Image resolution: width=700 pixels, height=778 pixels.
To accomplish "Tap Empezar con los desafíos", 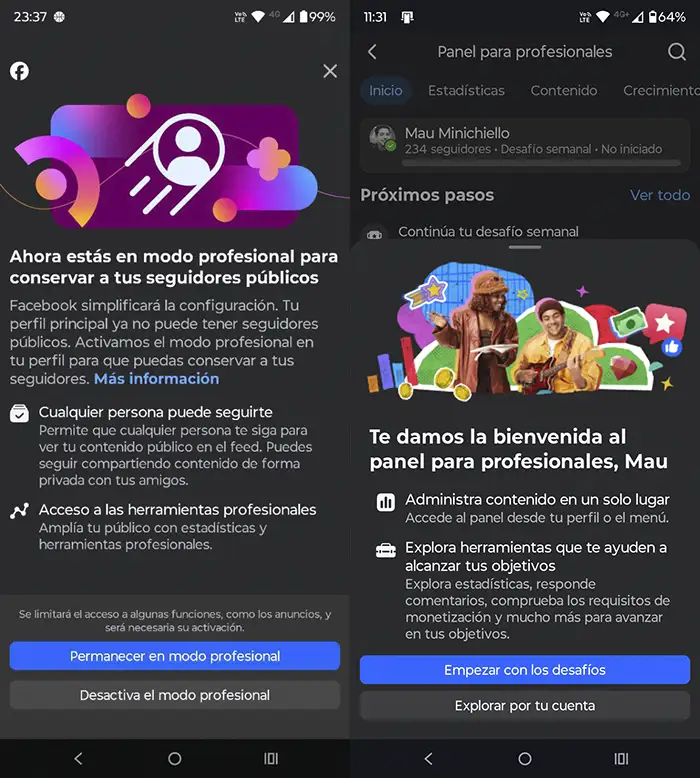I will (525, 670).
